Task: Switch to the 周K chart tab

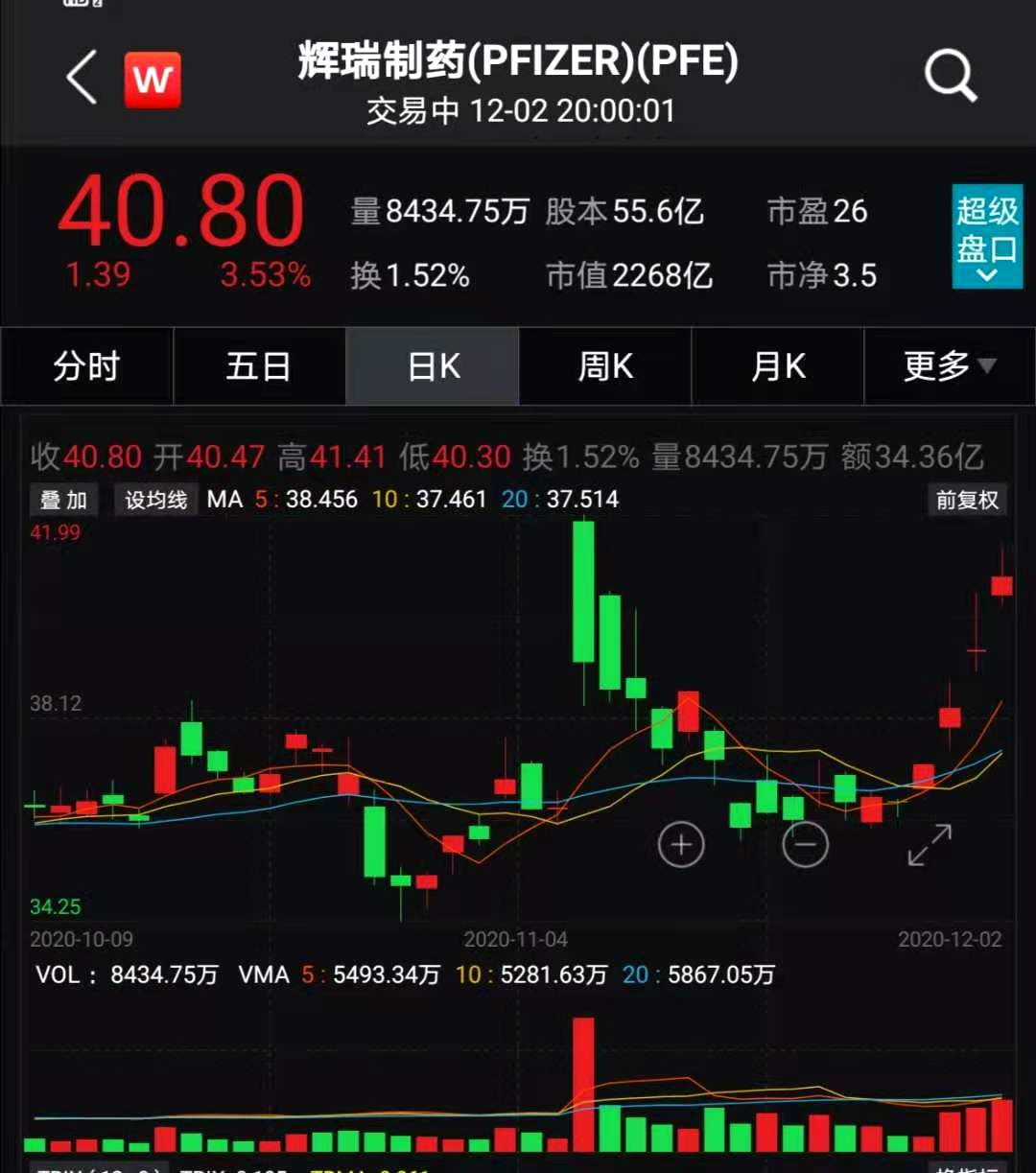Action: coord(605,366)
